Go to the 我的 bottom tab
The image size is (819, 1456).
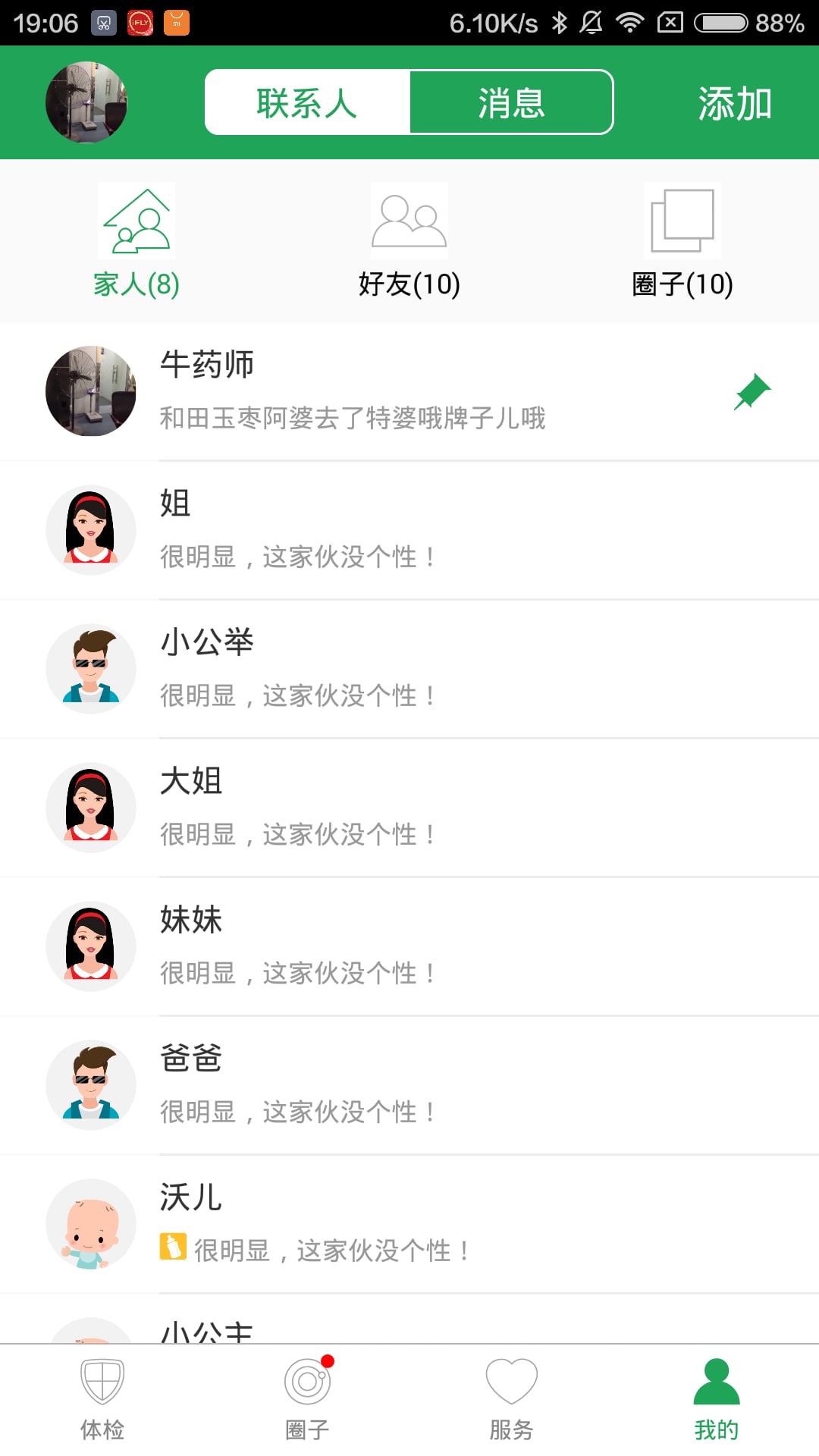coord(717,1400)
